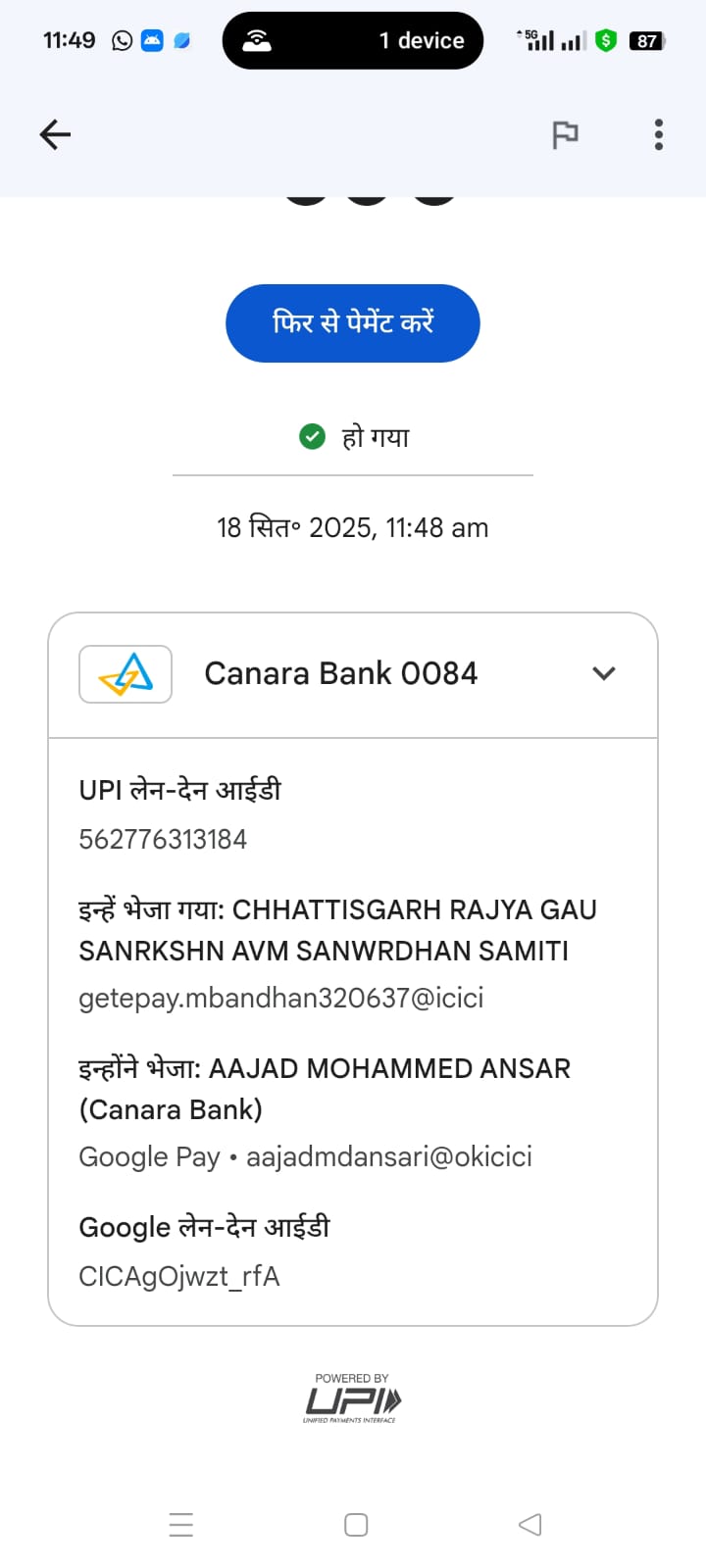The width and height of the screenshot is (706, 1568).
Task: Go to the phone's home screen
Action: point(356,1524)
